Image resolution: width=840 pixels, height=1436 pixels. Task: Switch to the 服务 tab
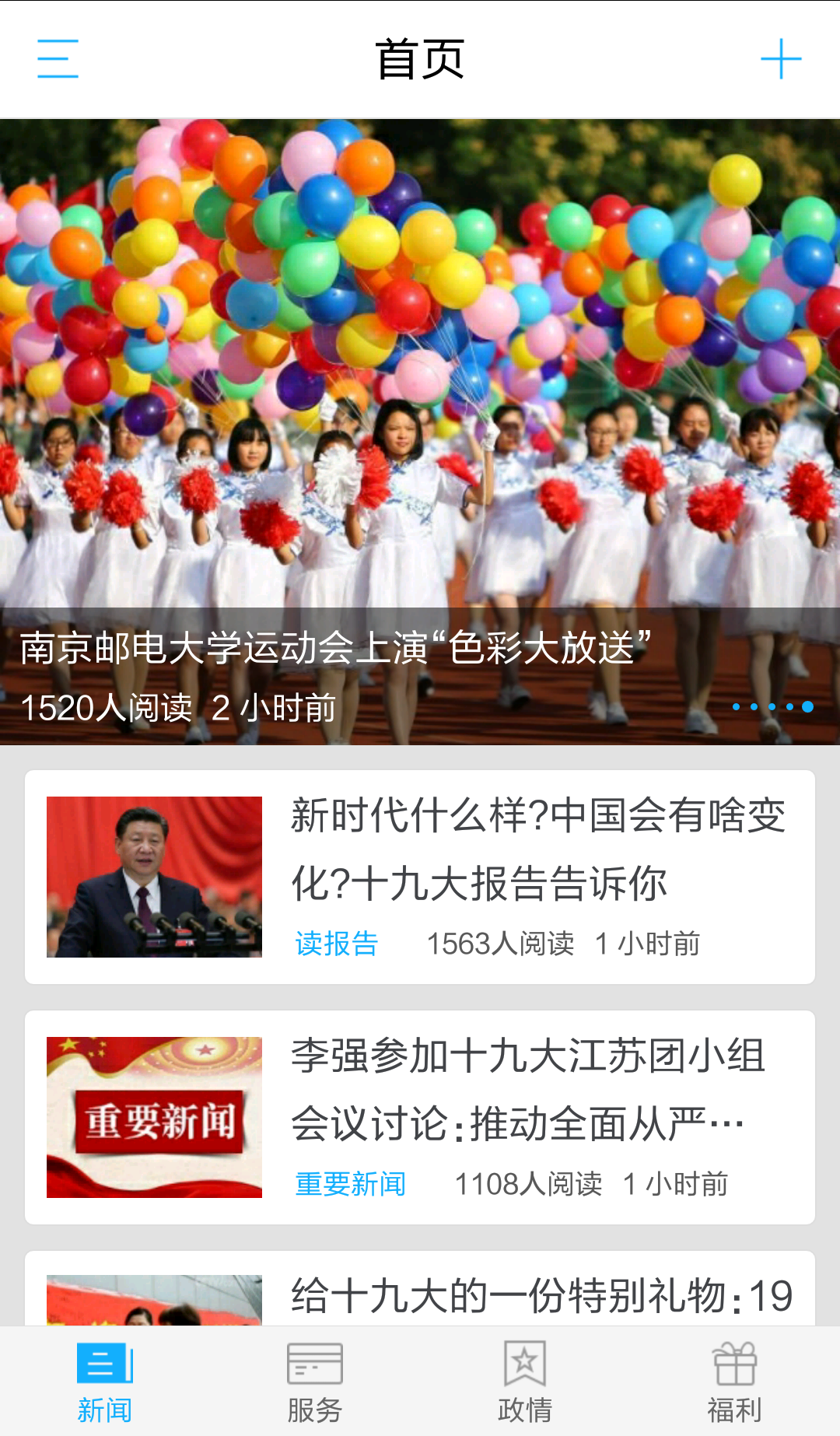[x=315, y=1382]
